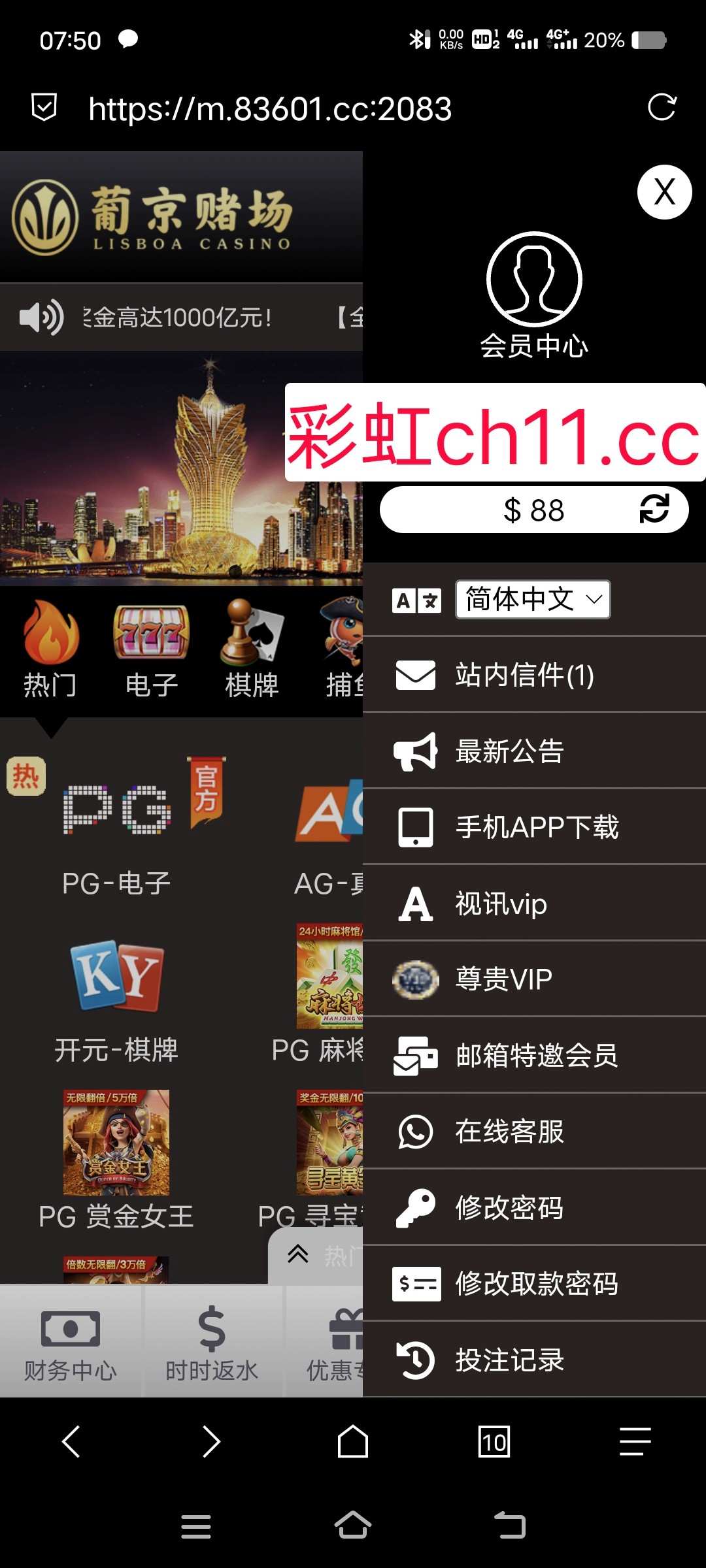Screen dimensions: 706x1568
Task: Contact 在线客服 support
Action: point(510,1132)
